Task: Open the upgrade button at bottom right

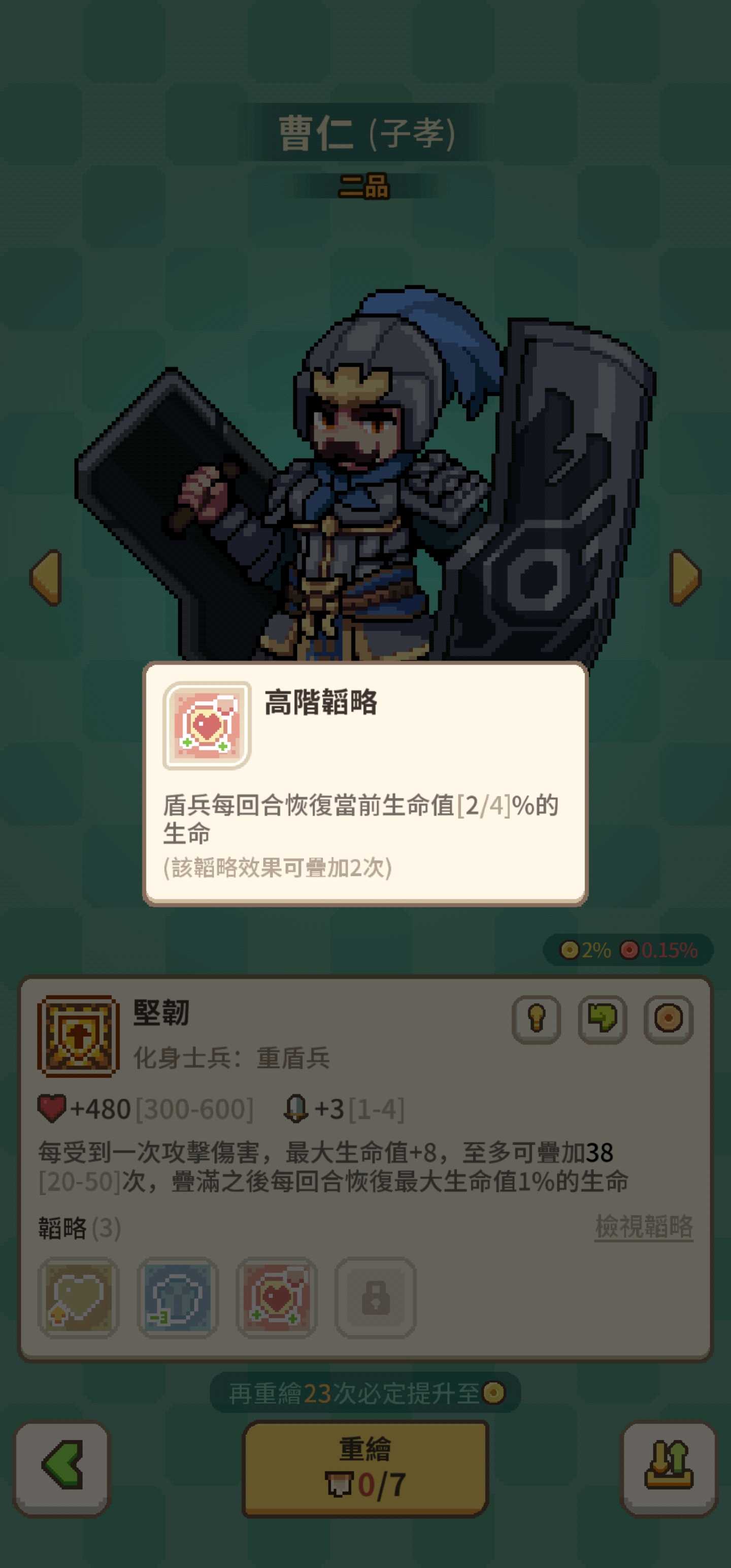Action: (x=669, y=1467)
